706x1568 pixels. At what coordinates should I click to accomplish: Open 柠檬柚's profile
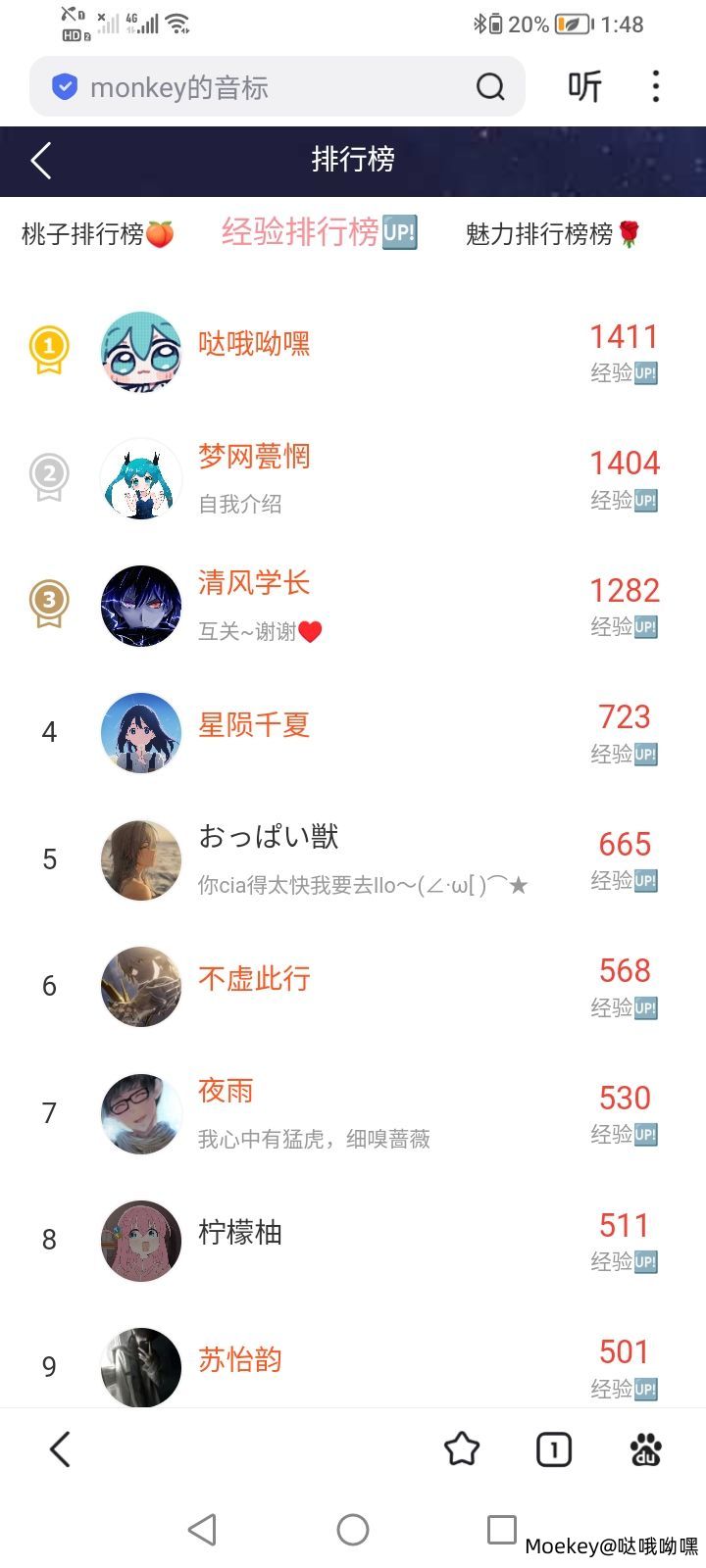pyautogui.click(x=240, y=1233)
